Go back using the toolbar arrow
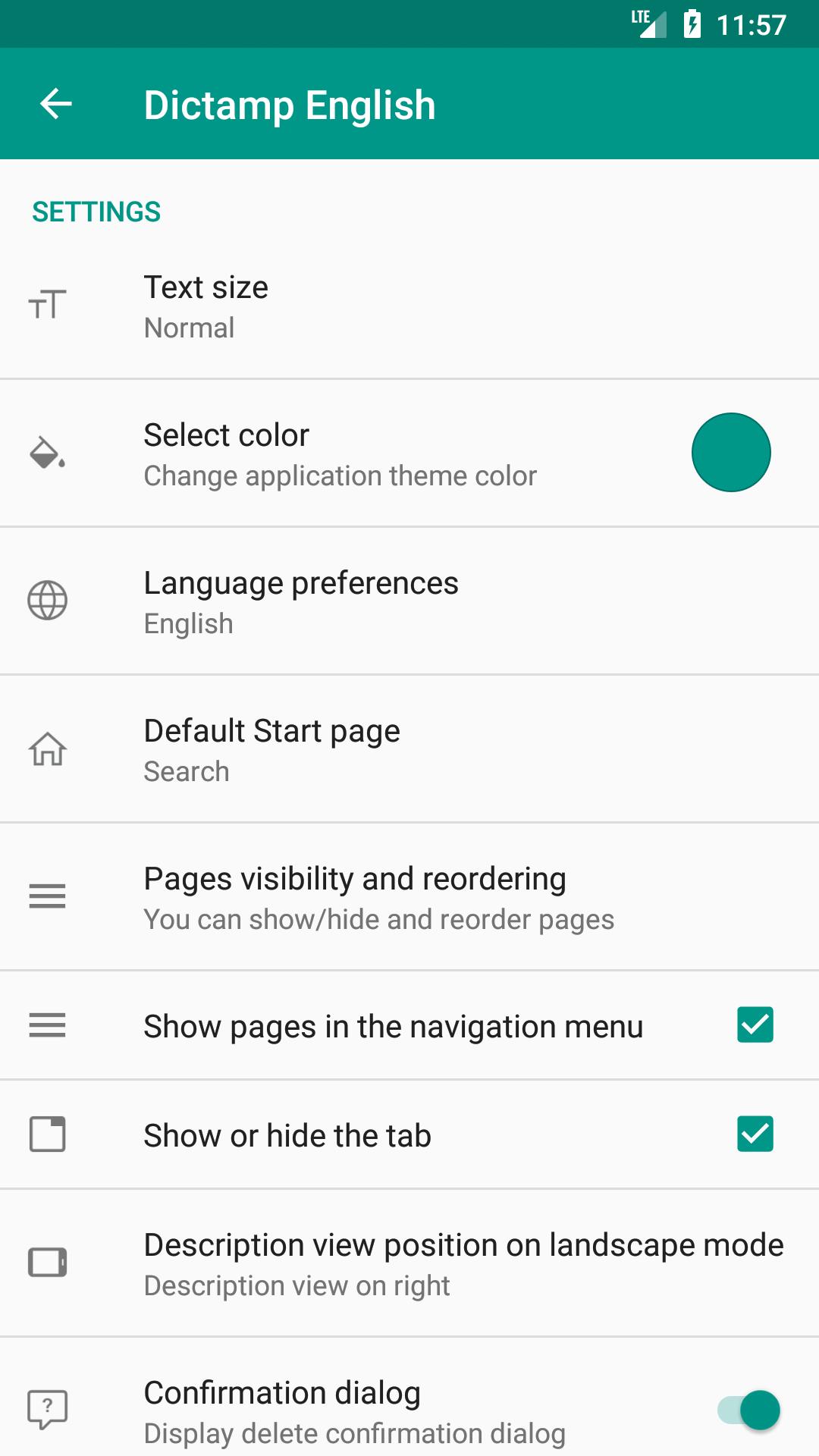Screen dimensions: 819x1456 coord(56,104)
